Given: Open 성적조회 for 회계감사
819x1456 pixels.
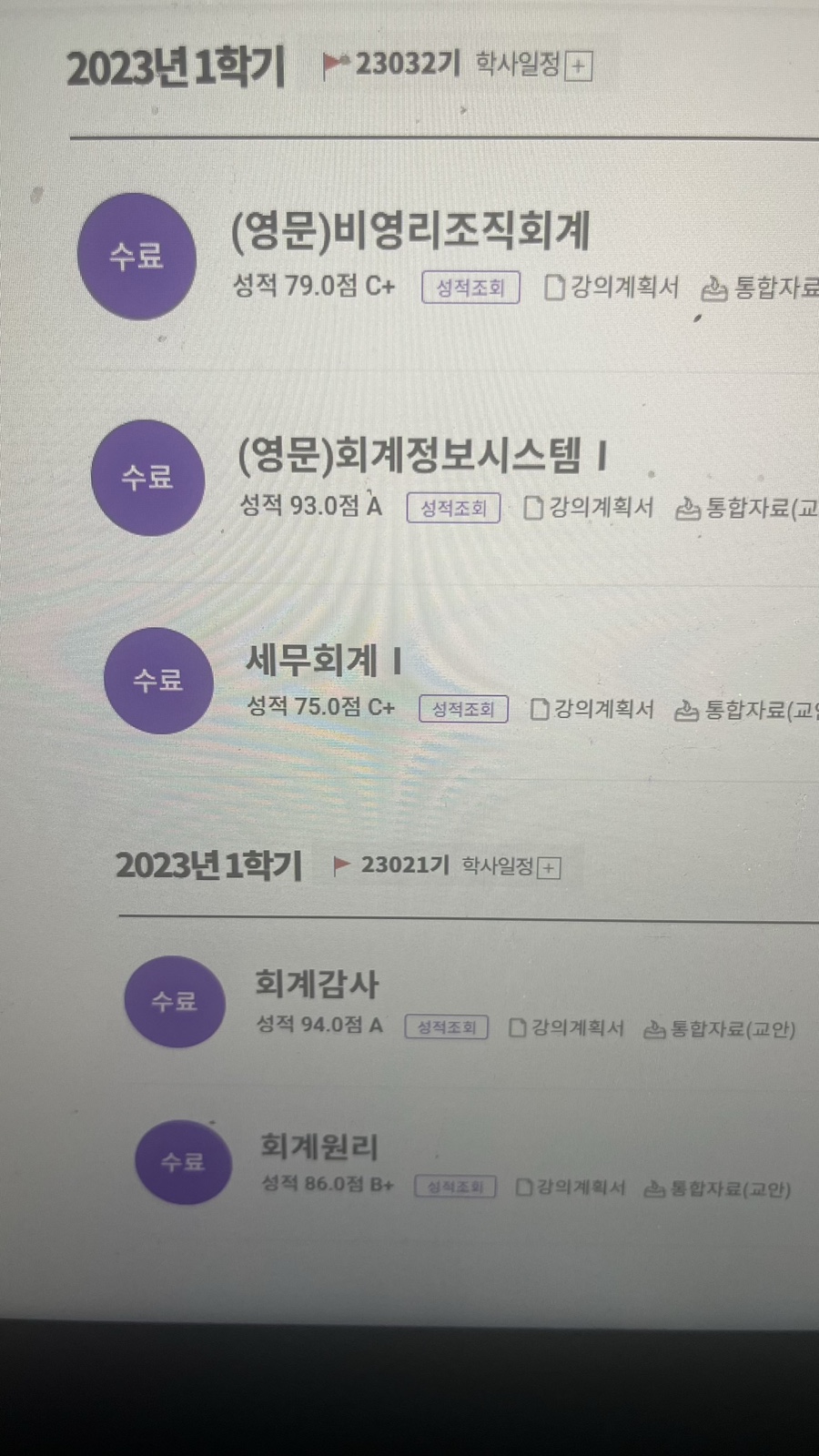Looking at the screenshot, I should coord(447,1027).
